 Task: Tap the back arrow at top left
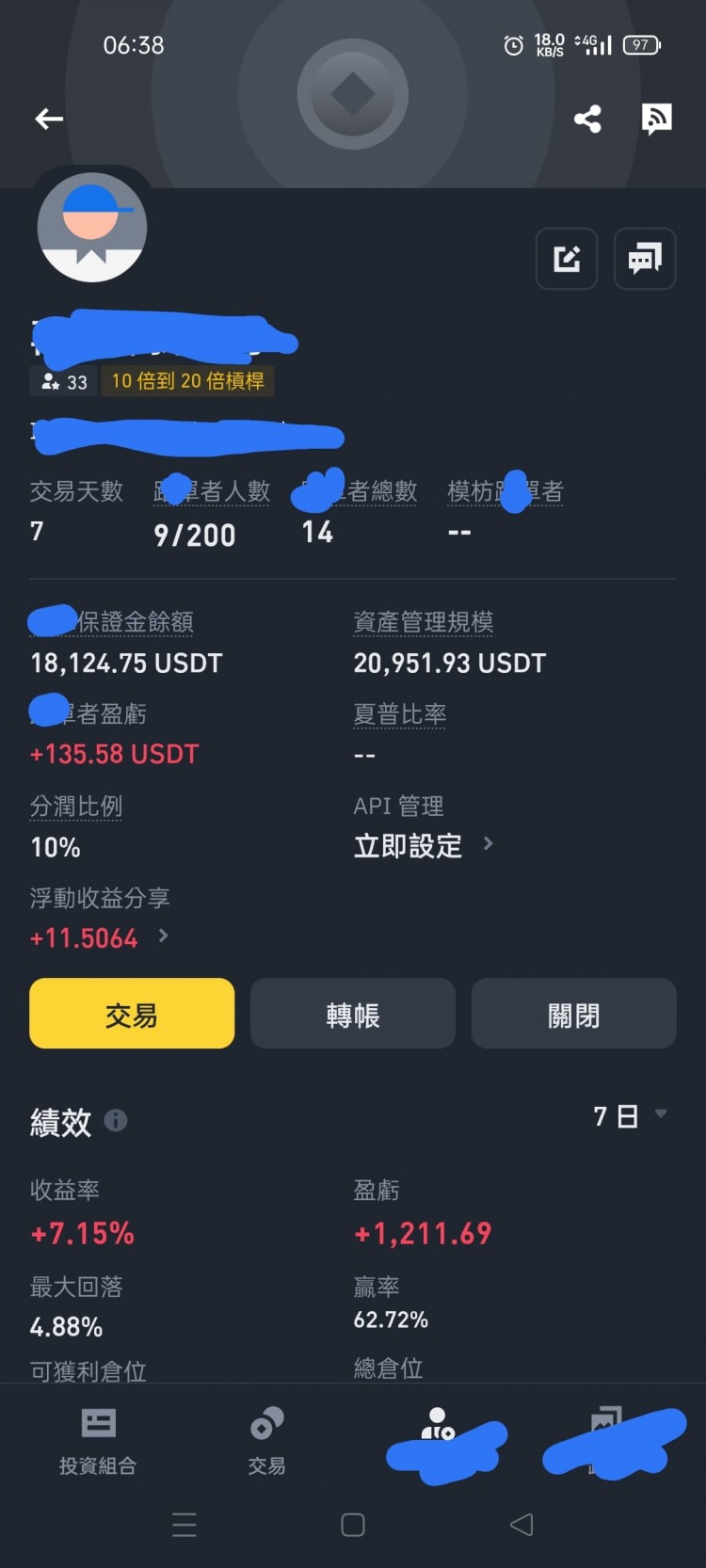pos(48,118)
